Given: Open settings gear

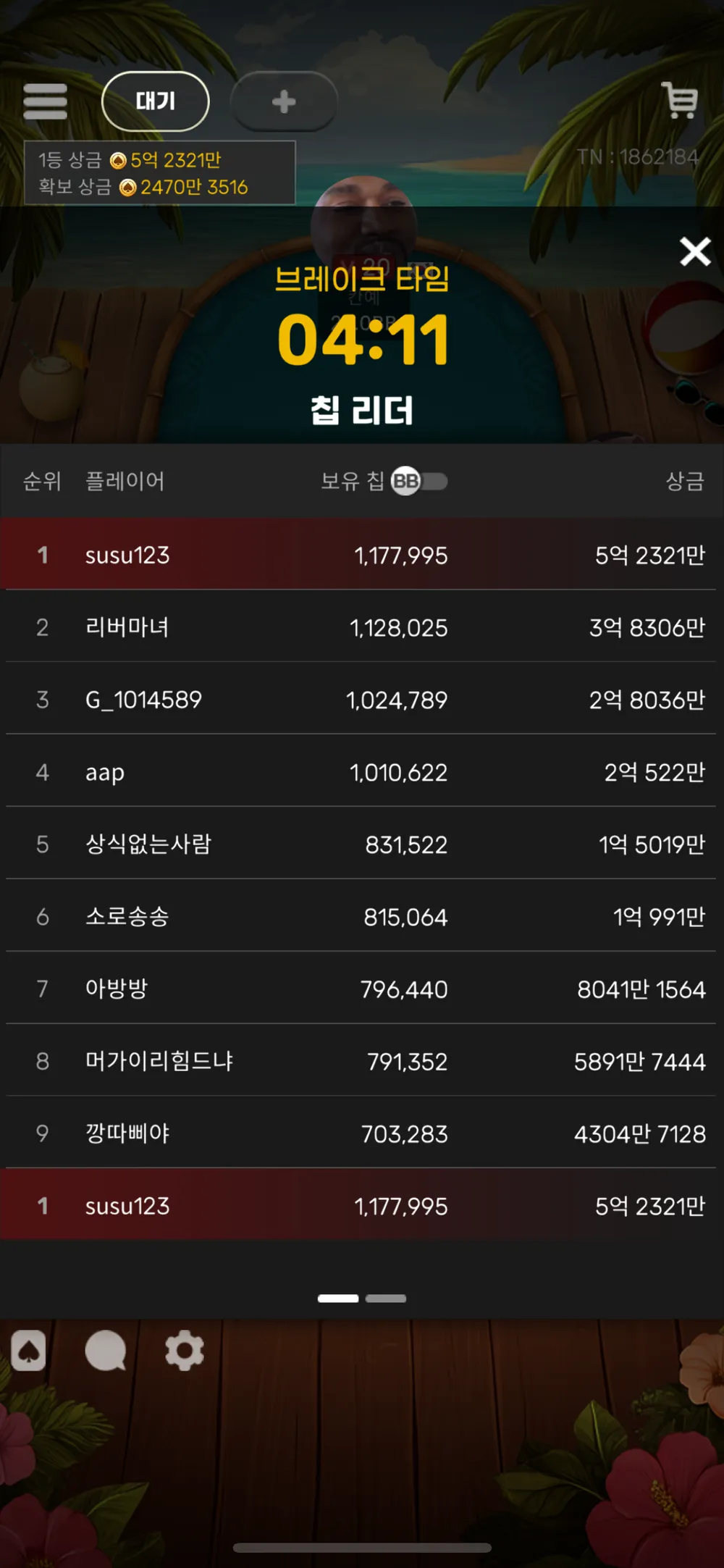Looking at the screenshot, I should [185, 1351].
